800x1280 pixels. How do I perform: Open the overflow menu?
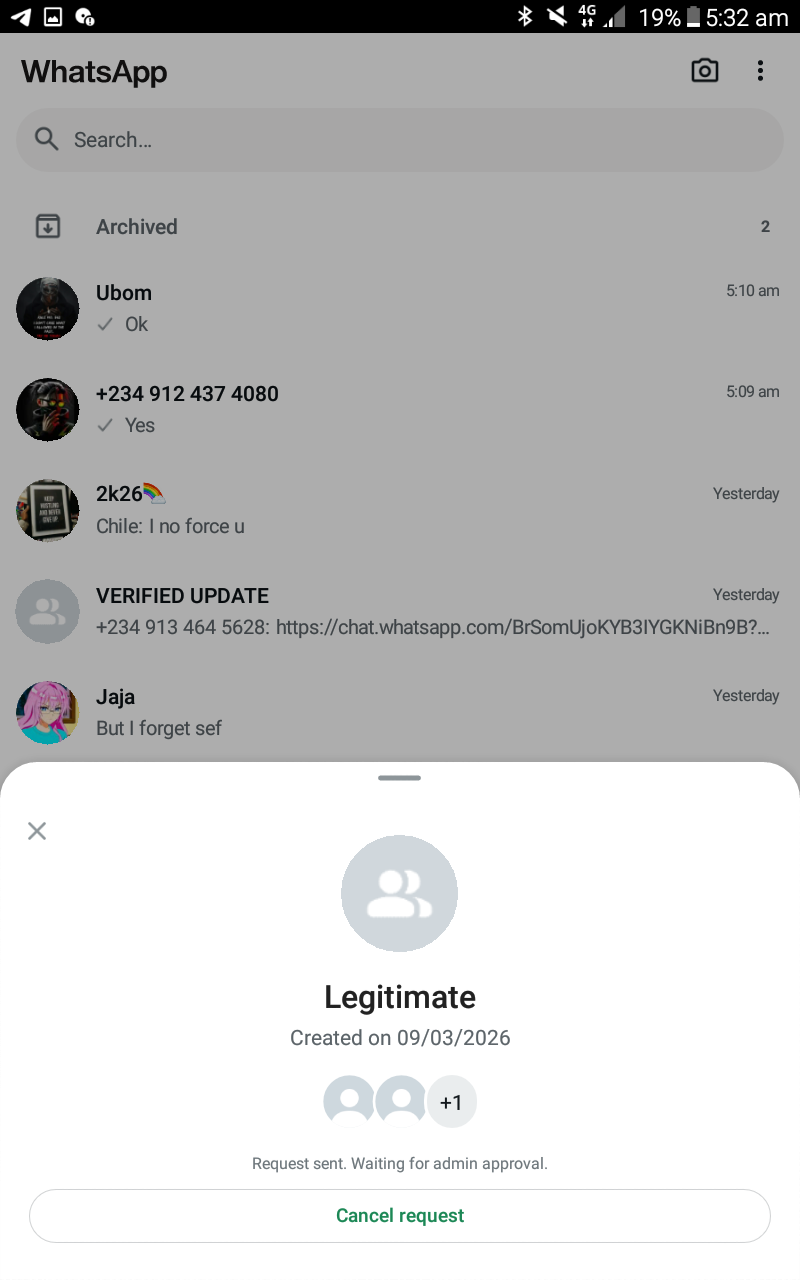pos(760,71)
